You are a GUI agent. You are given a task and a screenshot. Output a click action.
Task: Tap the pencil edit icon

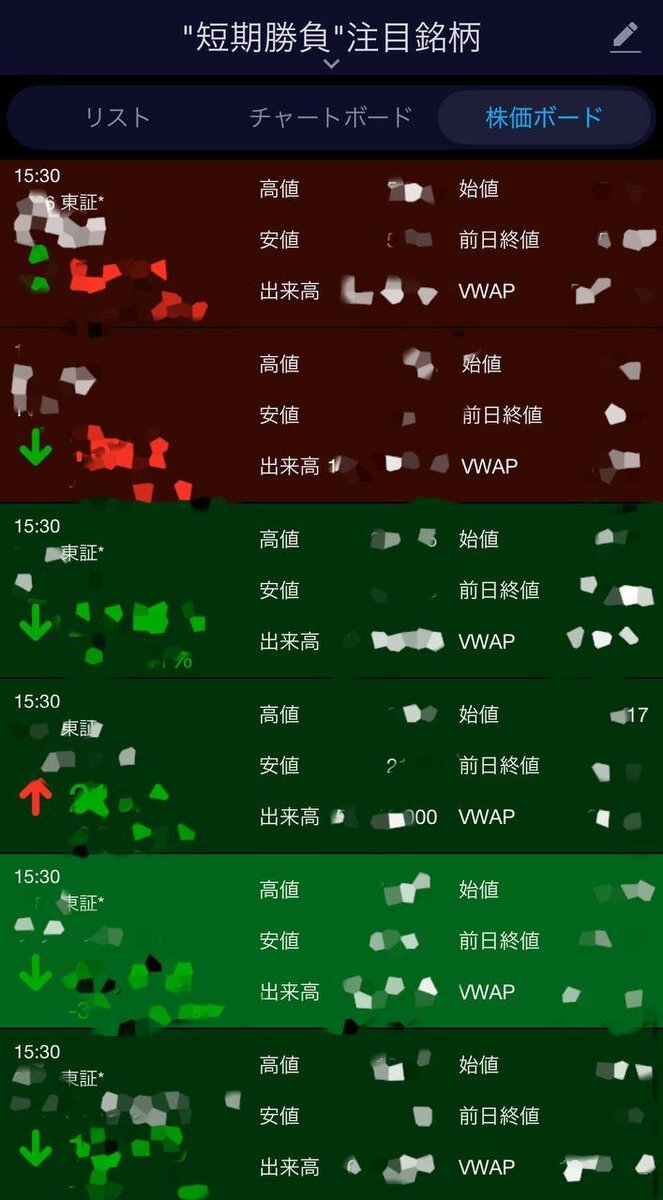click(625, 38)
